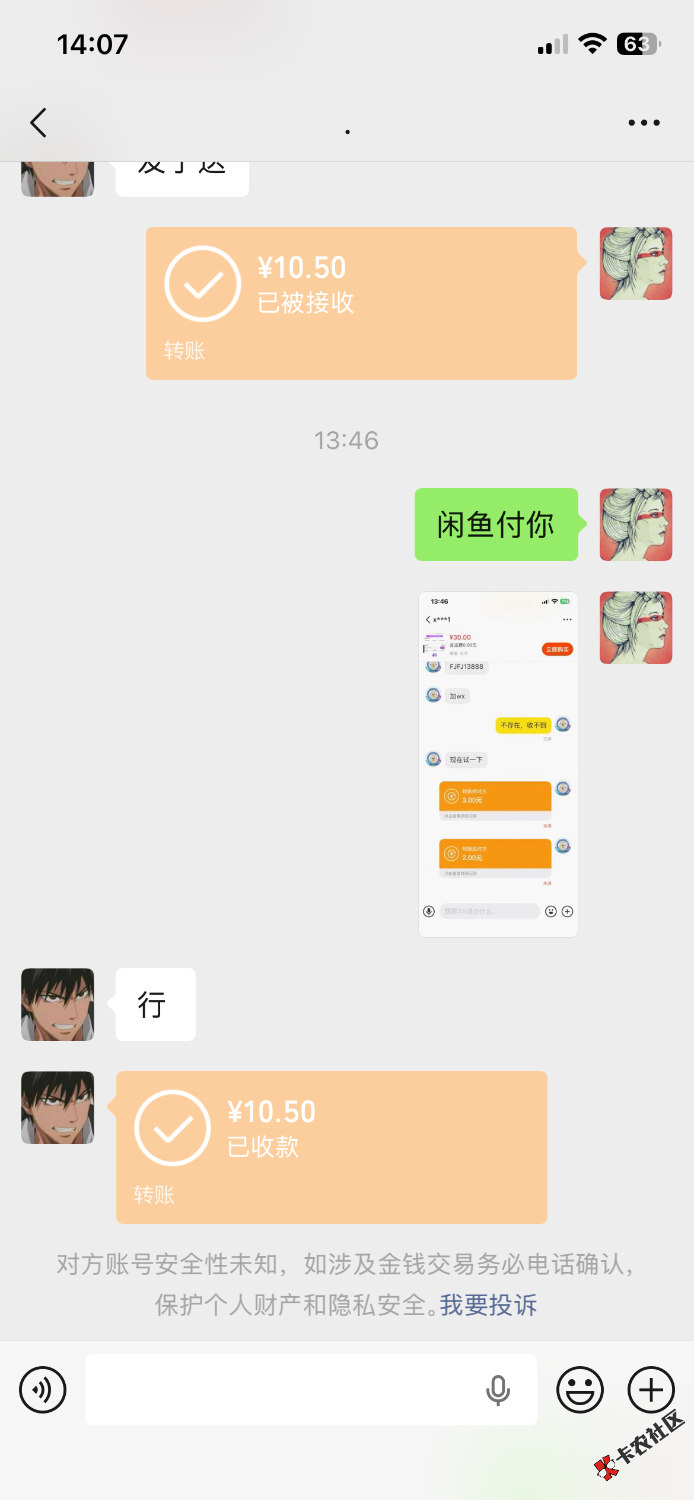Open the plus attachments menu

coord(651,1390)
